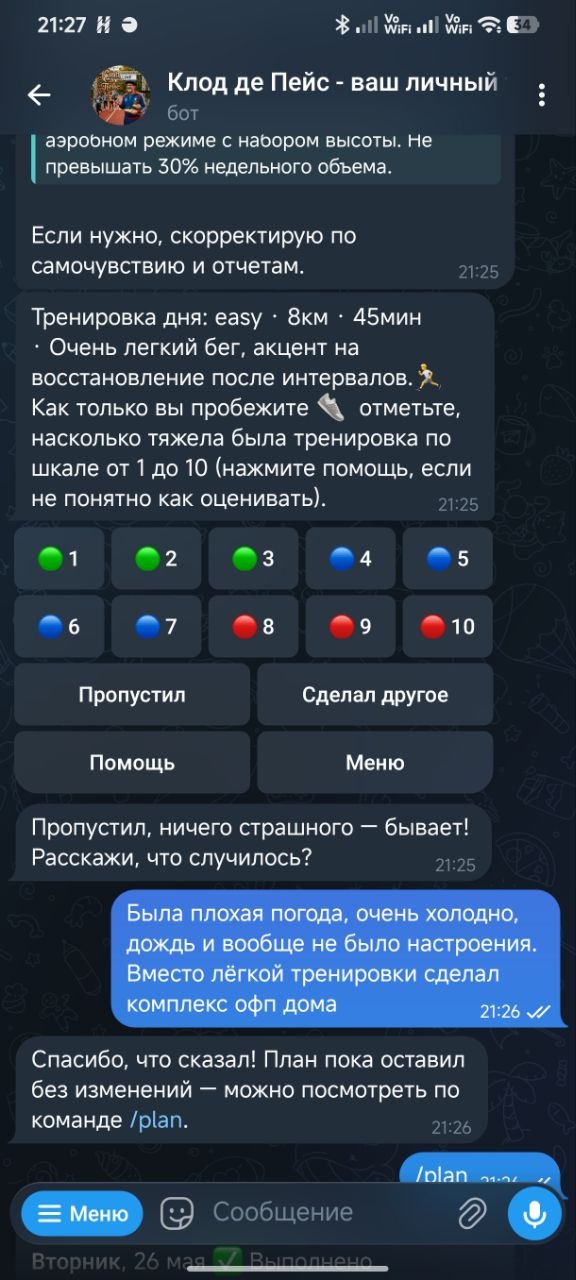Tap the inline Меню button
Image resolution: width=576 pixels, height=1280 pixels.
[375, 762]
